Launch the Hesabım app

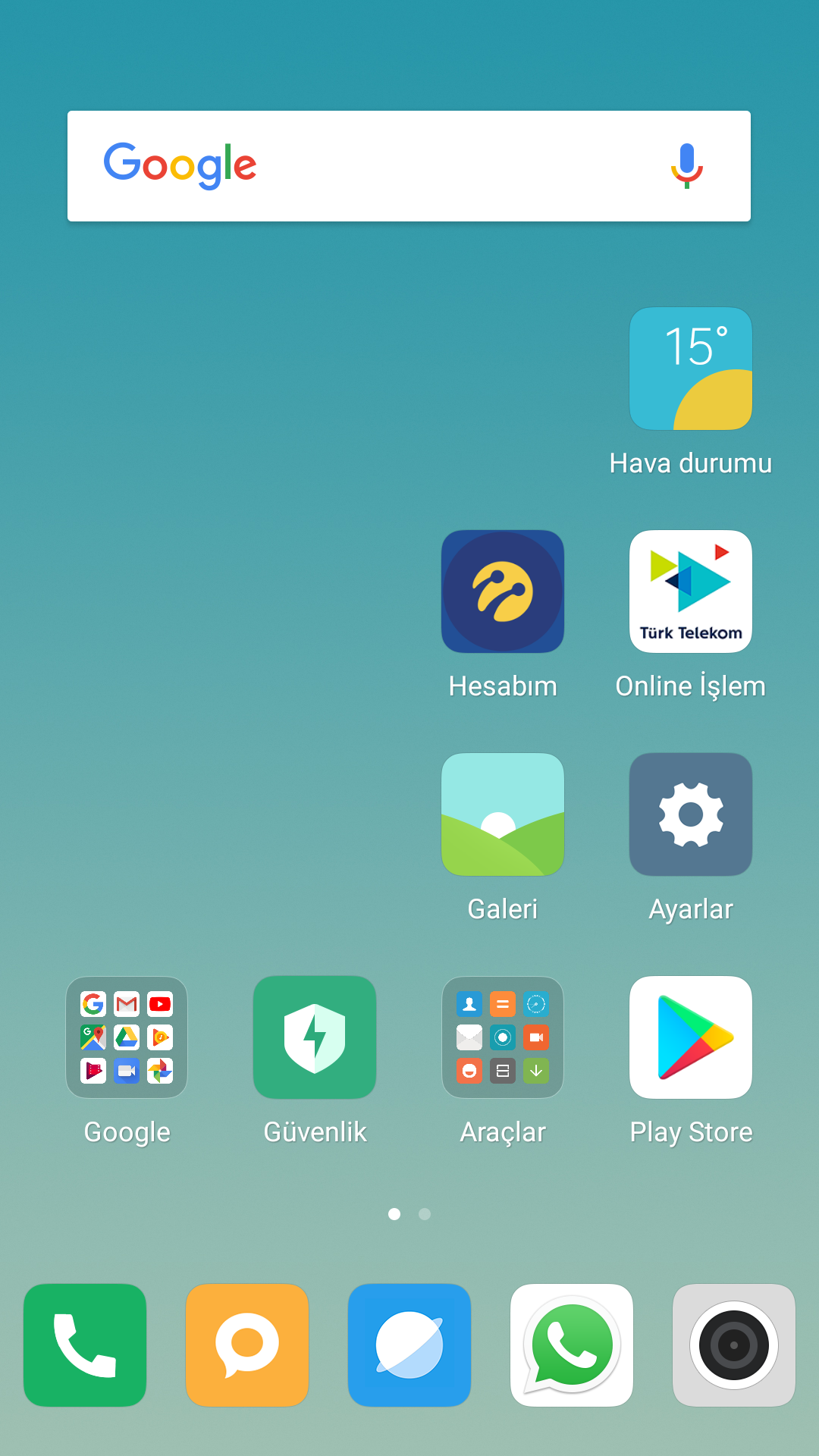(x=503, y=591)
